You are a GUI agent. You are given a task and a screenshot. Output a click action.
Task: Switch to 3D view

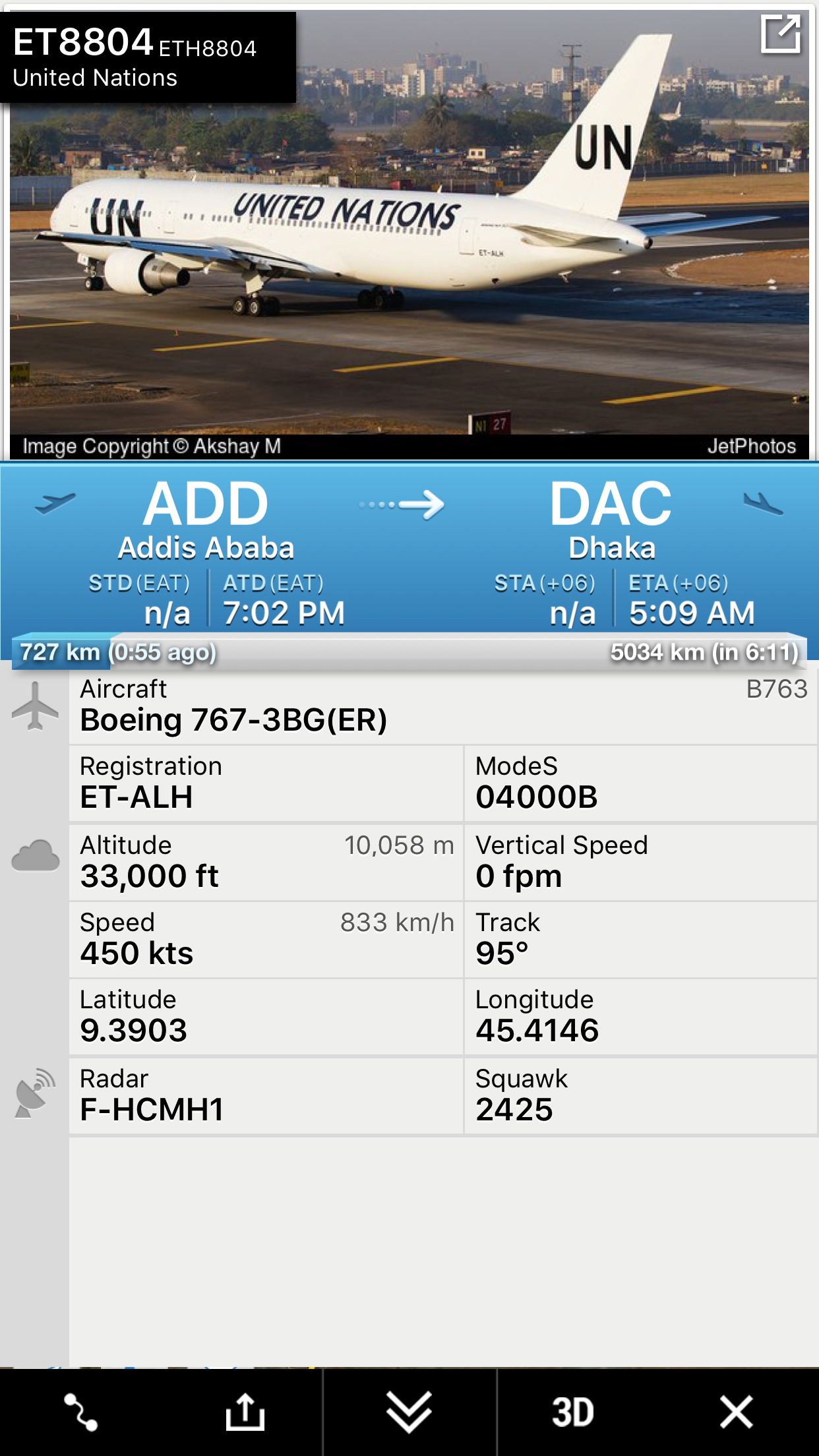point(572,1412)
